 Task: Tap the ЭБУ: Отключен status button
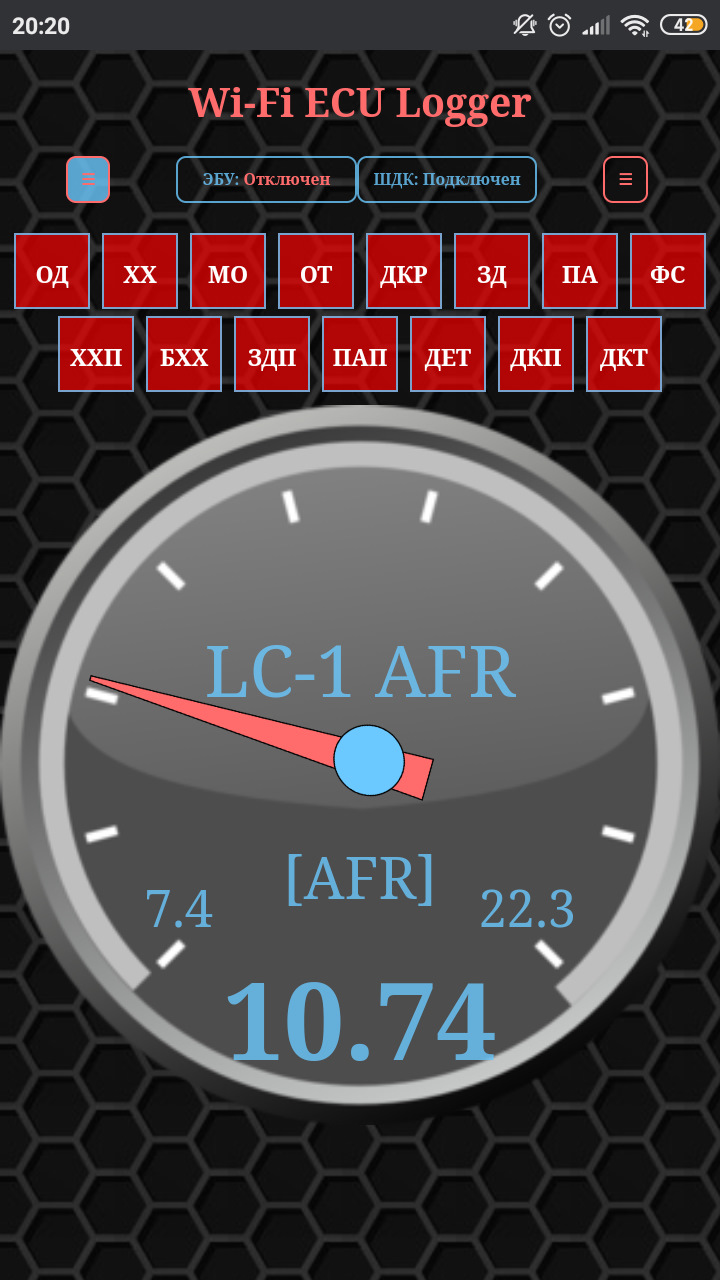(x=266, y=180)
